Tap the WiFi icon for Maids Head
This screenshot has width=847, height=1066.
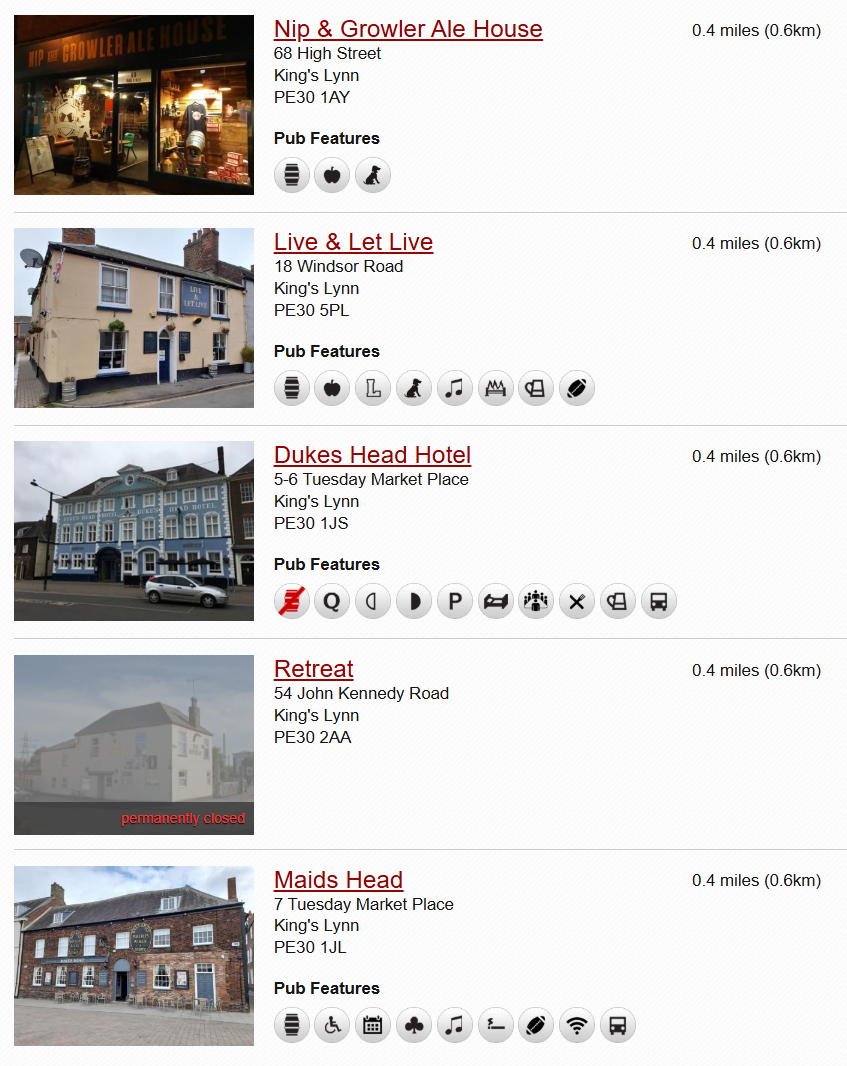(577, 1025)
